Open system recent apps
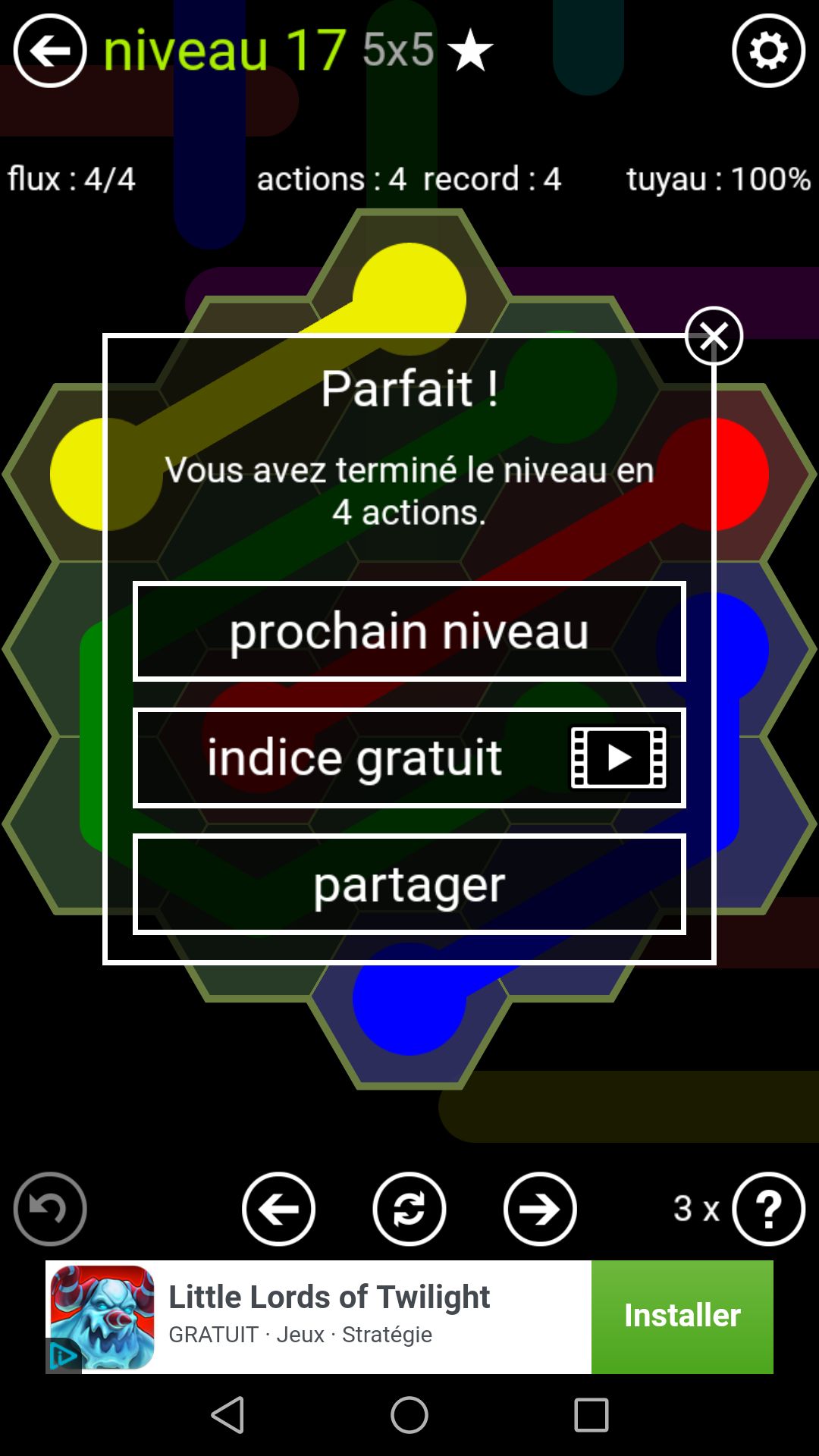The width and height of the screenshot is (819, 1456). [x=591, y=1415]
